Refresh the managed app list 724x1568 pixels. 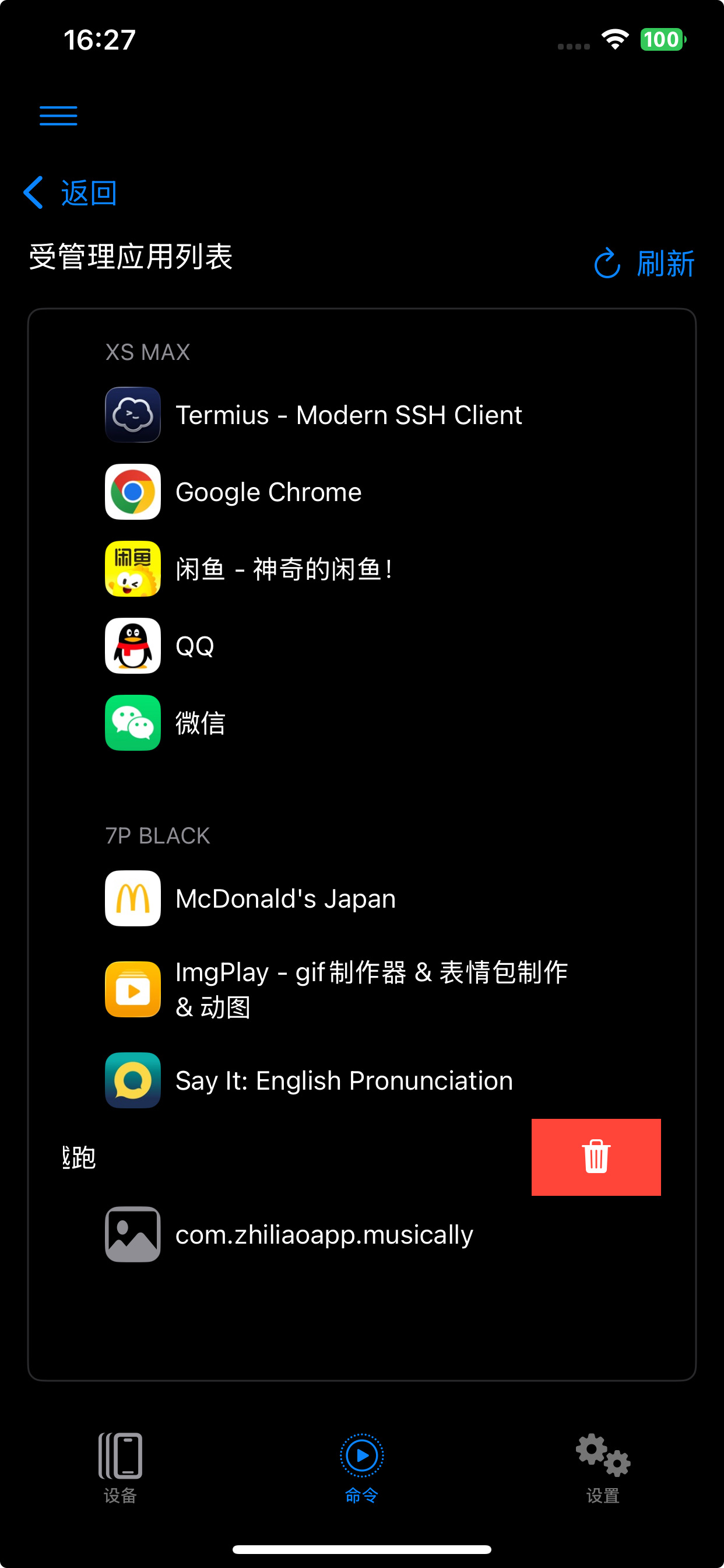pos(644,264)
